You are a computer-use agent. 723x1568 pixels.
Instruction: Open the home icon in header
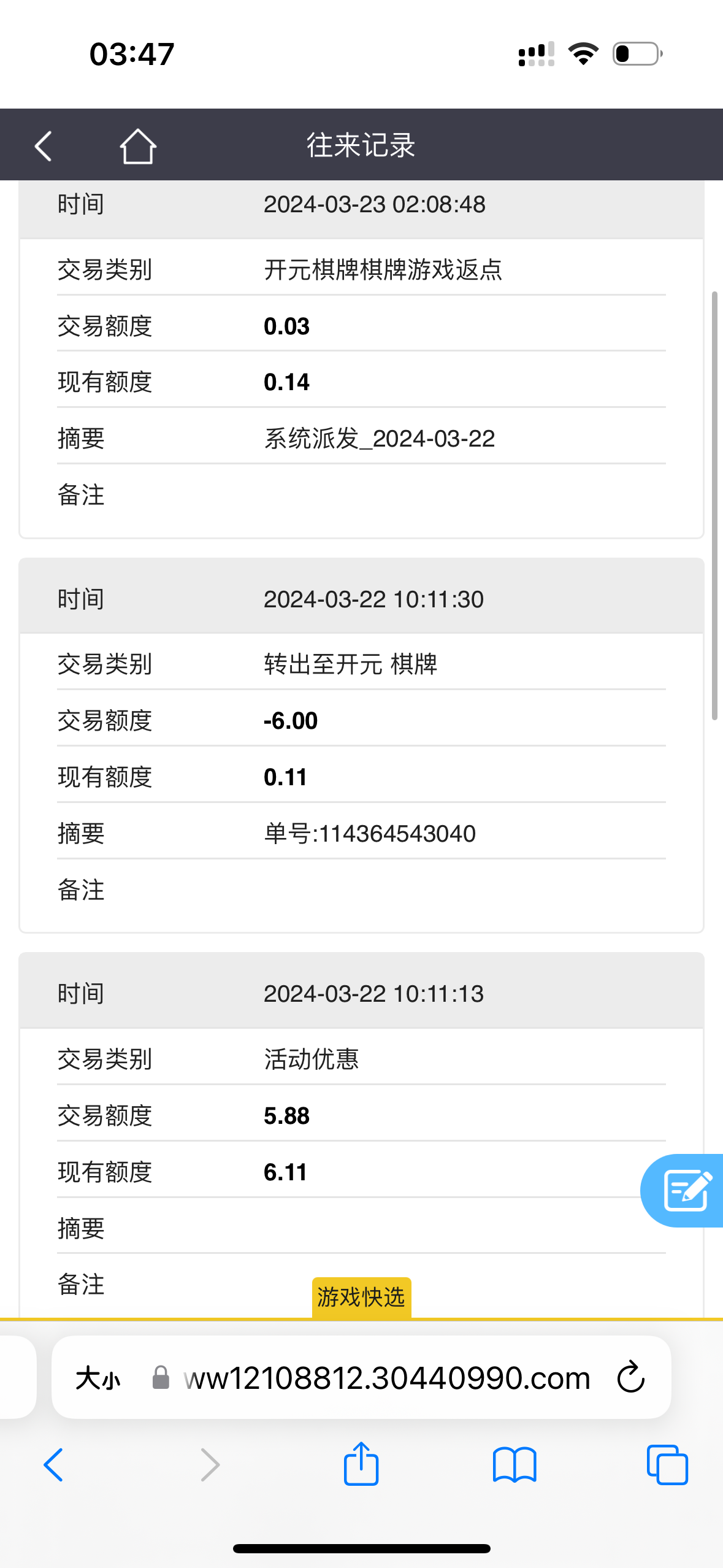(138, 146)
